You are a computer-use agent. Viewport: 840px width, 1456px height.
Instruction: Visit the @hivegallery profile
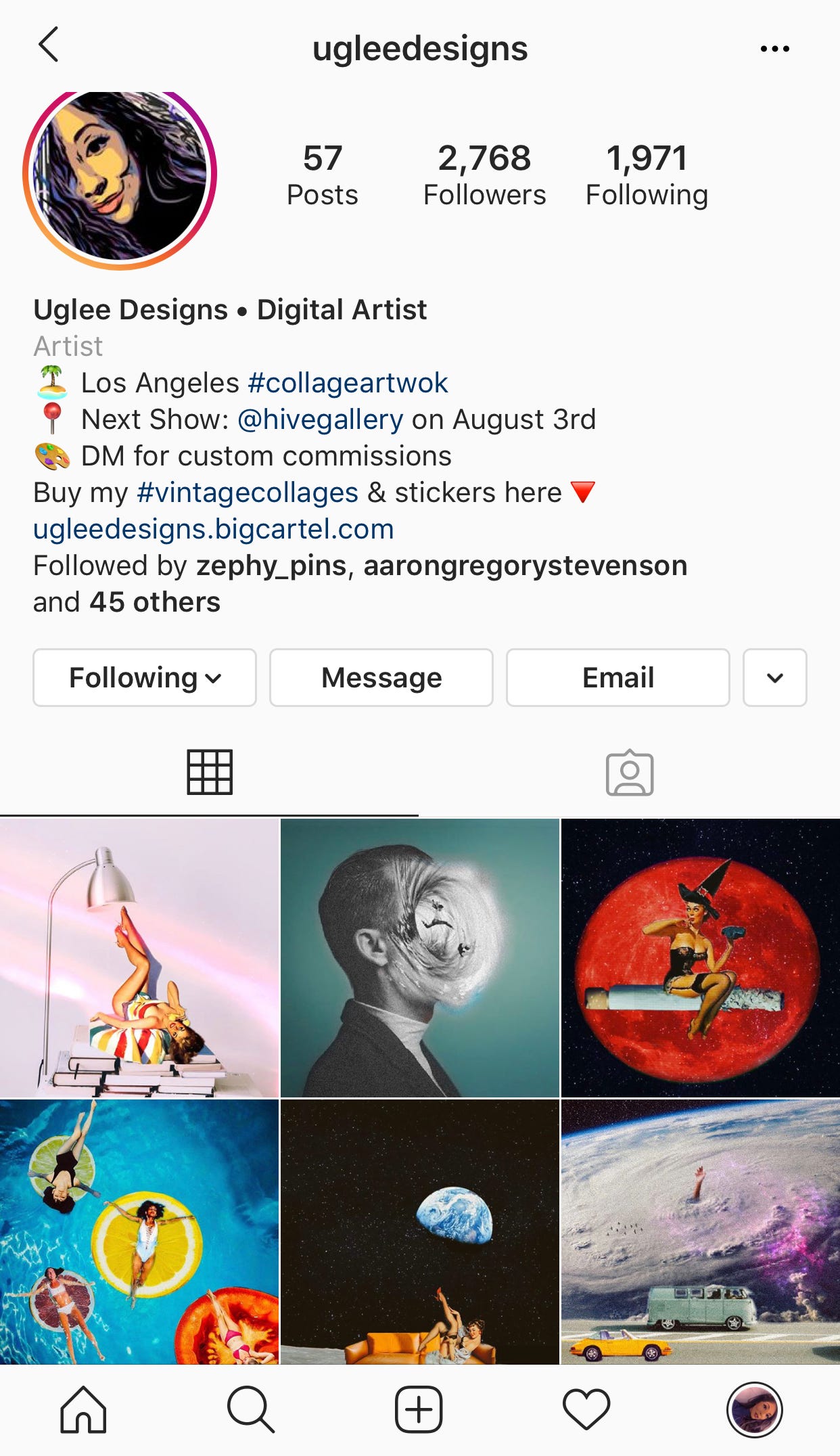[x=321, y=419]
